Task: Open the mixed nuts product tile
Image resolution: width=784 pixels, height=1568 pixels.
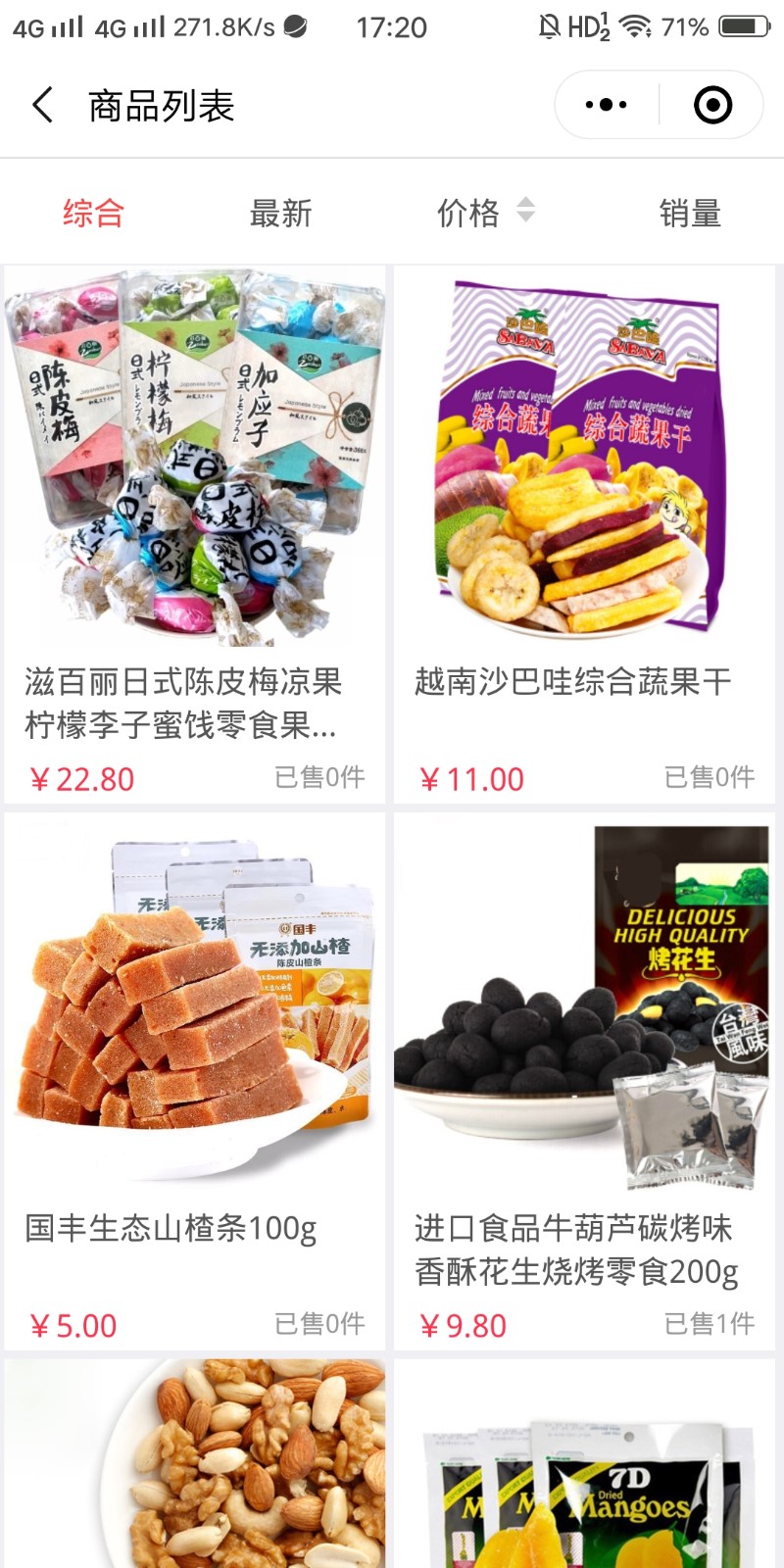Action: coord(194,1465)
